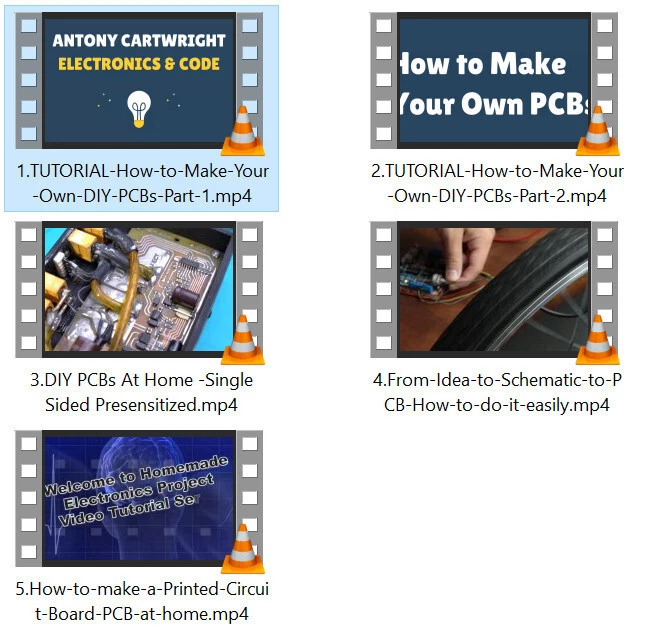The image size is (649, 641).
Task: Open 4.From-Idea-to-Schematic-to-PCB video
Action: click(x=494, y=291)
